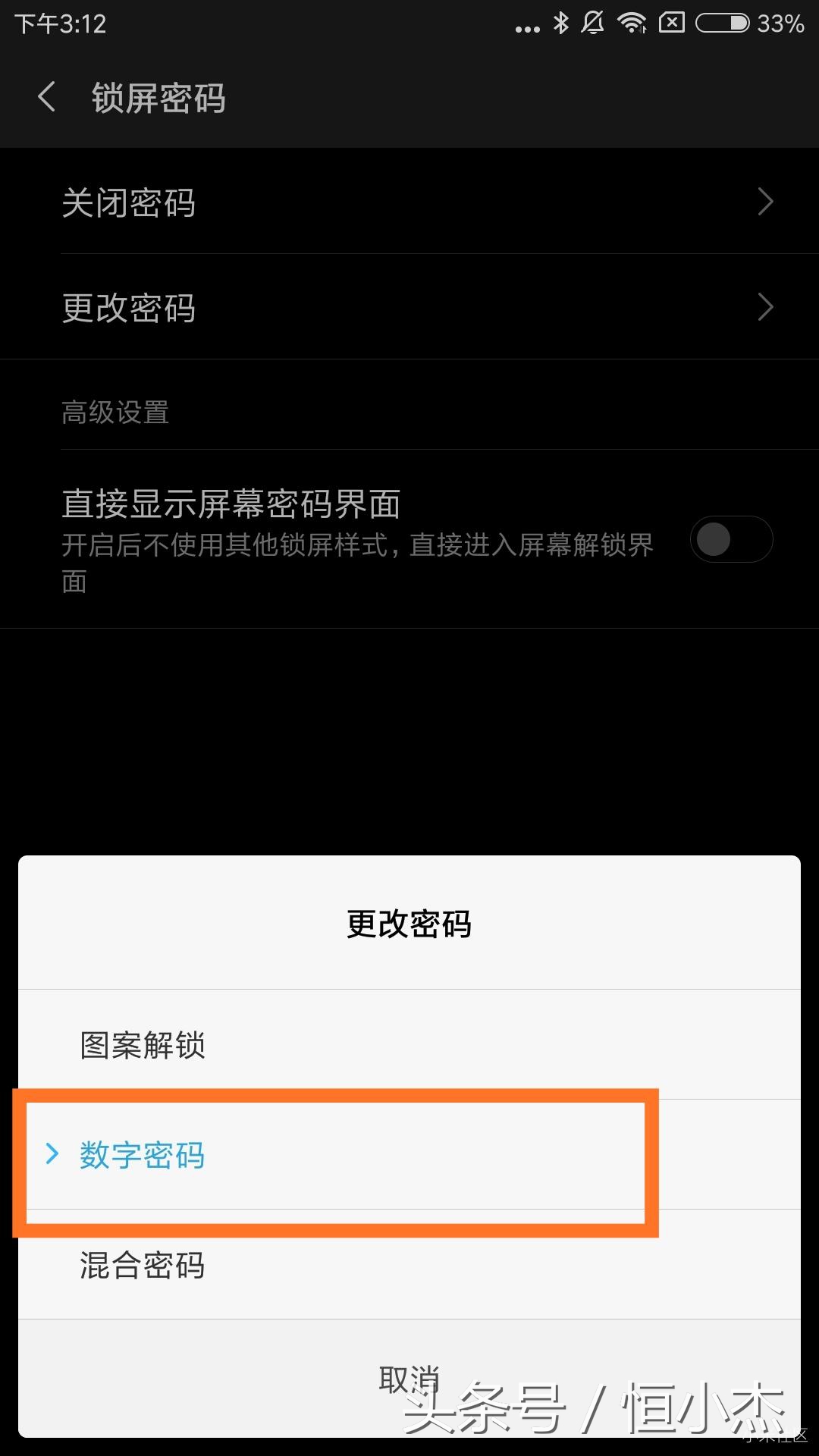Toggle the lock screen password display option
This screenshot has width=819, height=1456.
coord(730,538)
